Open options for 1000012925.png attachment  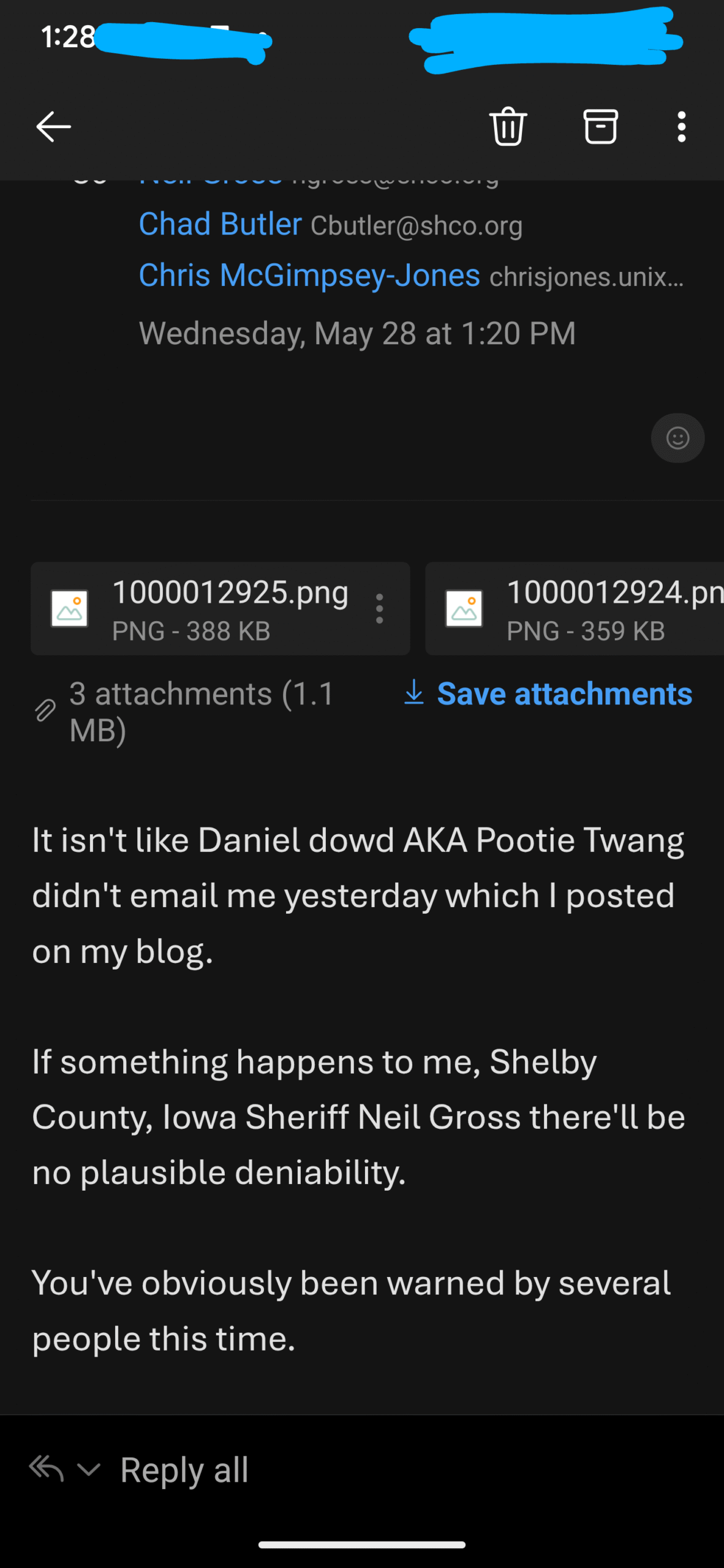pos(380,609)
